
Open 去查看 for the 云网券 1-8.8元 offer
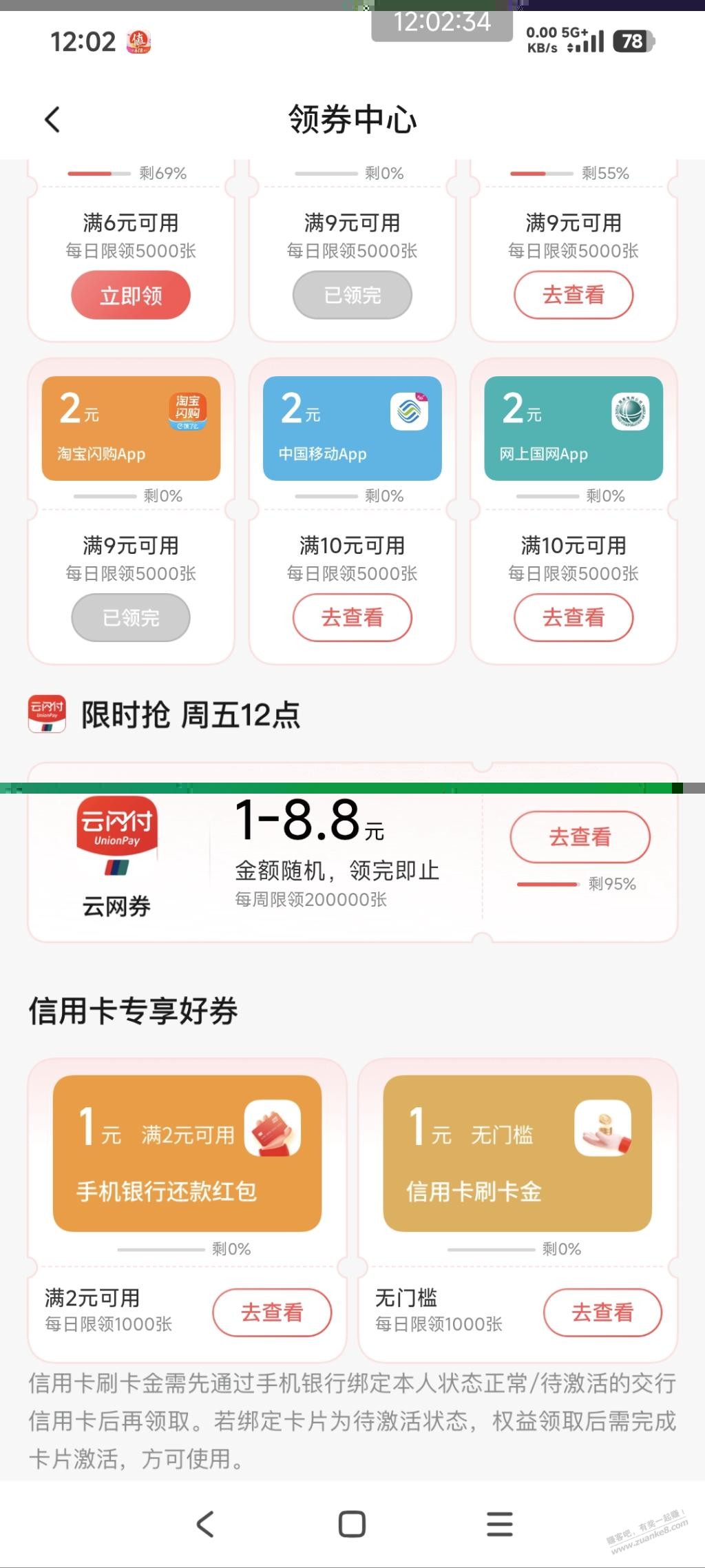click(580, 837)
